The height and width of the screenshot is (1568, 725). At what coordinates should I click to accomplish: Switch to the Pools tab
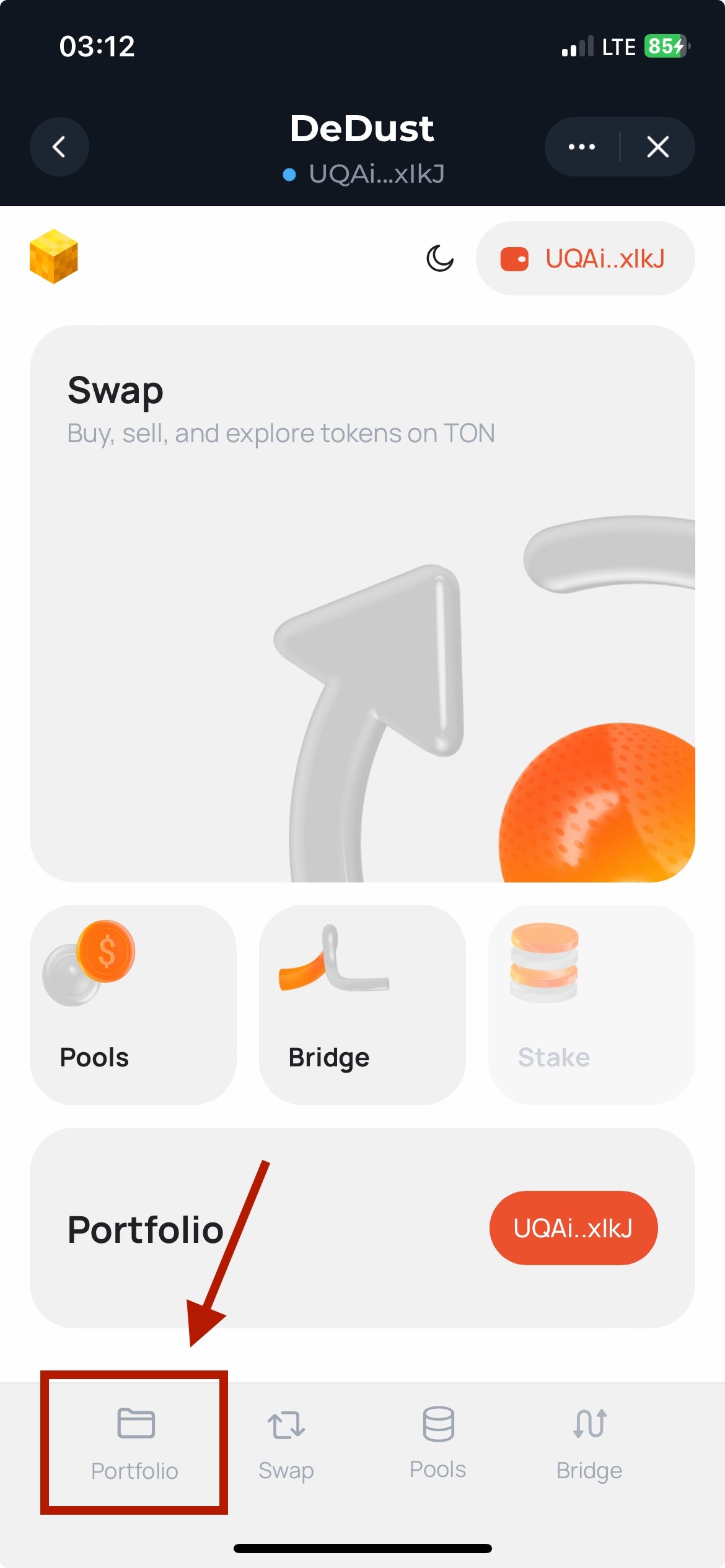click(x=438, y=1443)
